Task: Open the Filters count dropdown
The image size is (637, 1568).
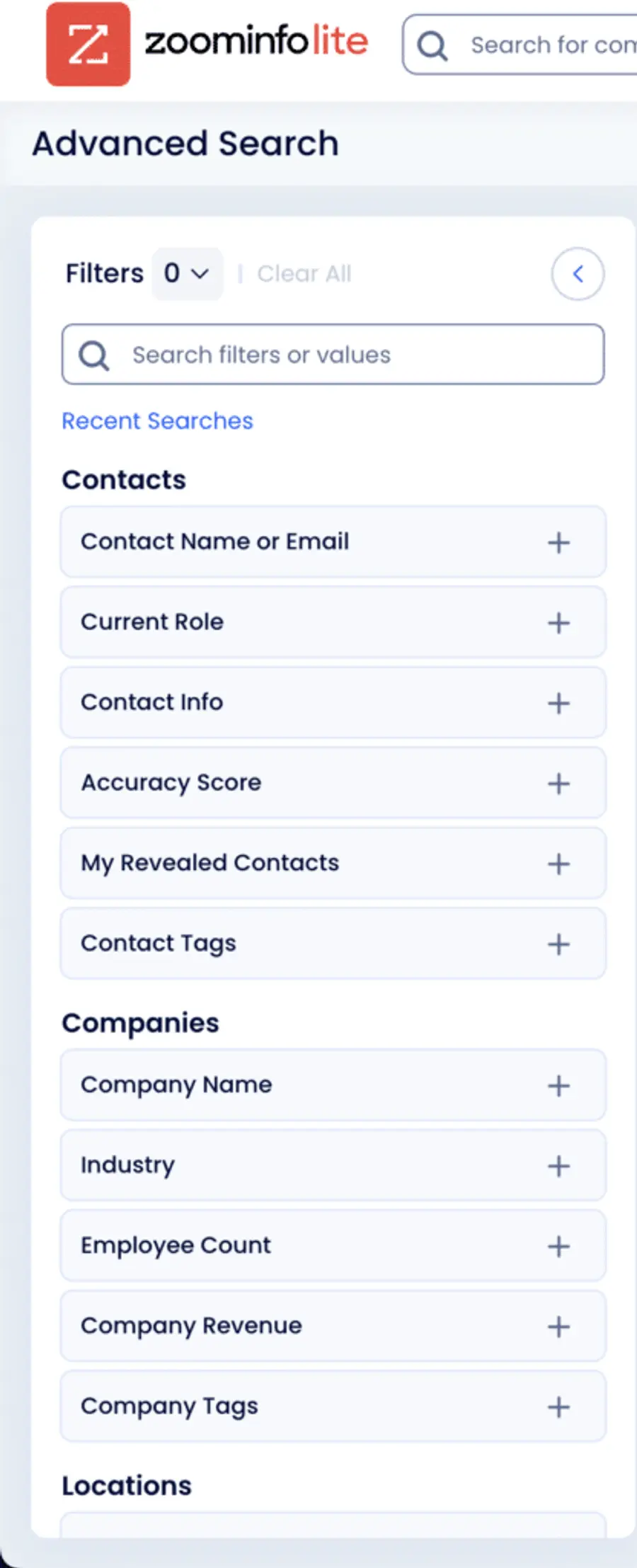Action: 187,274
